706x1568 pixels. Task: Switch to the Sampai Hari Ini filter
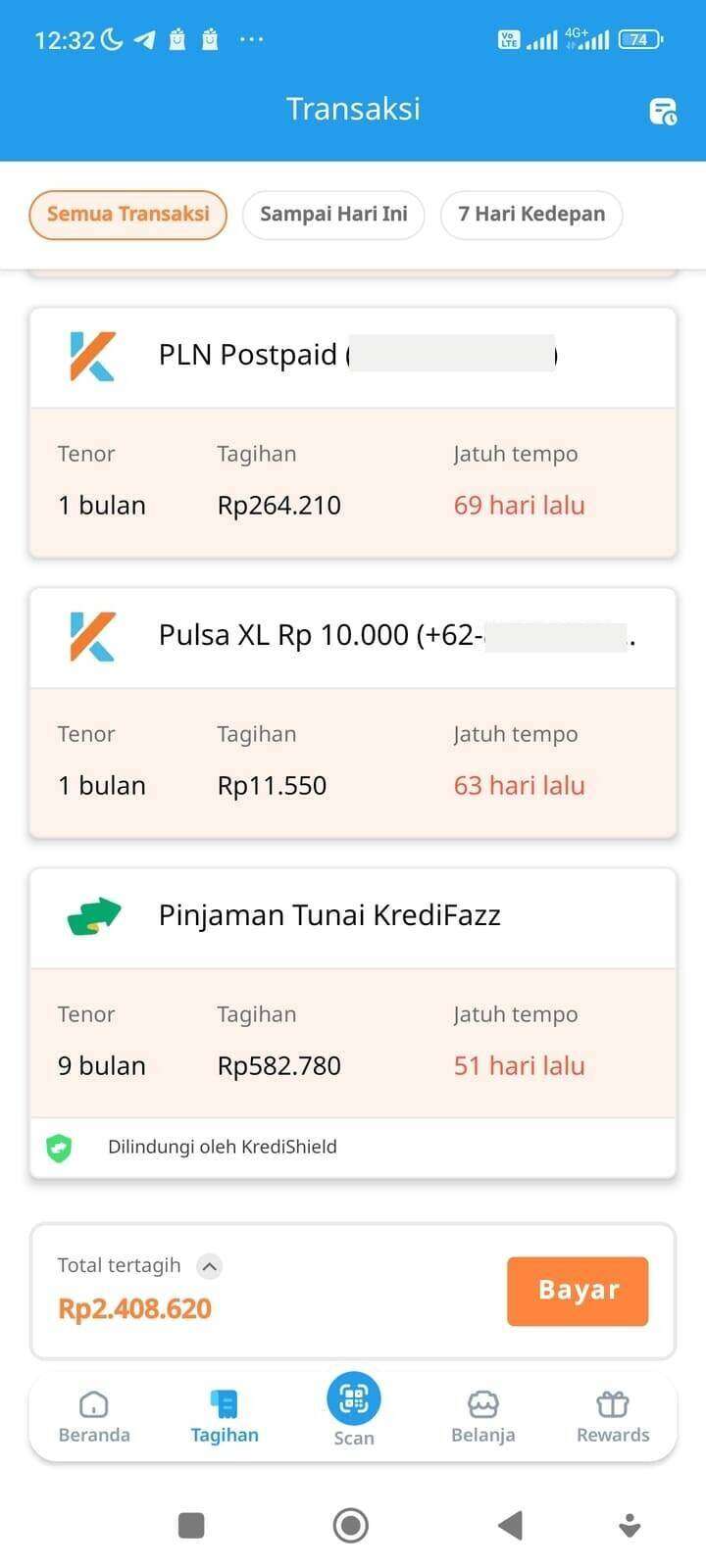point(333,215)
